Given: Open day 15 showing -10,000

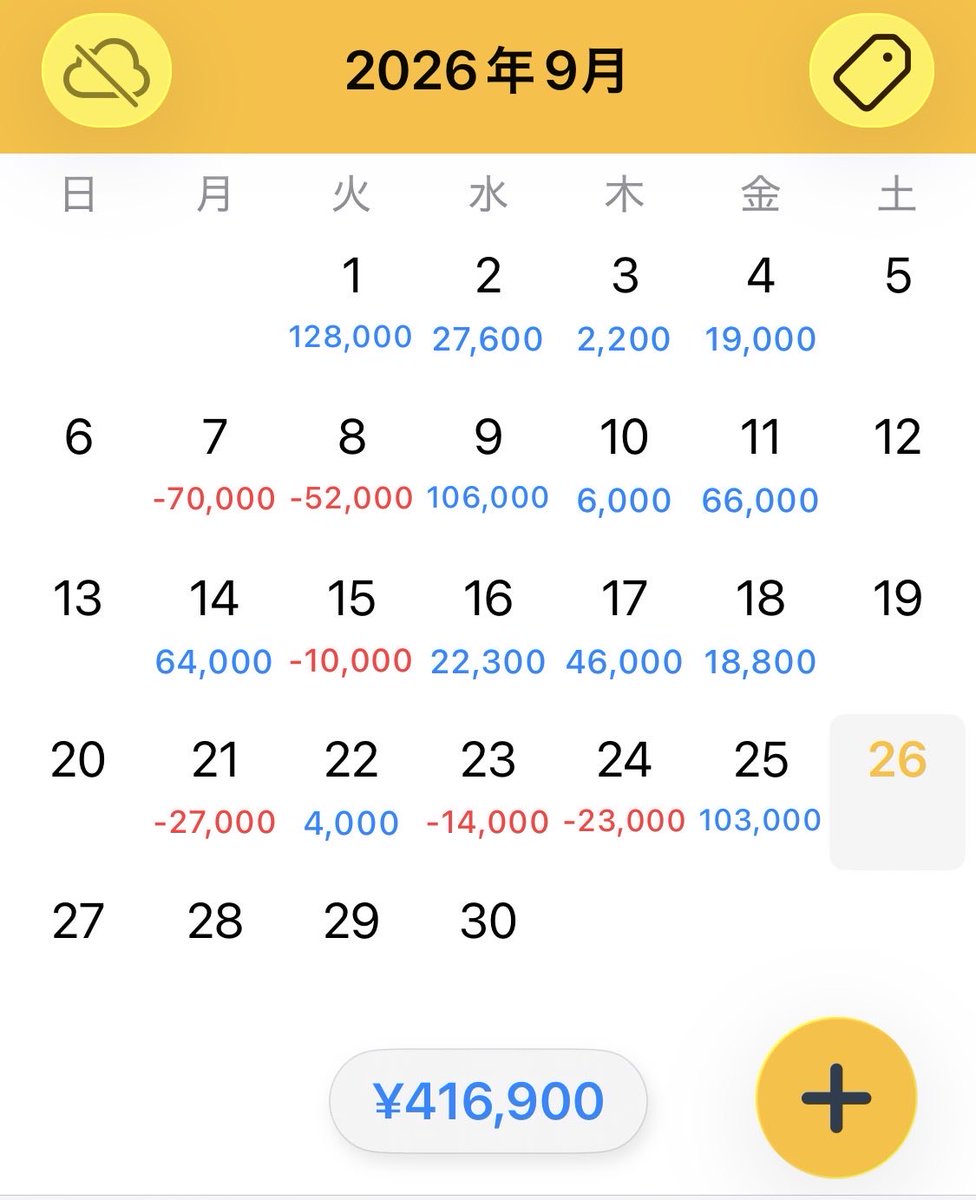Looking at the screenshot, I should pos(351,628).
